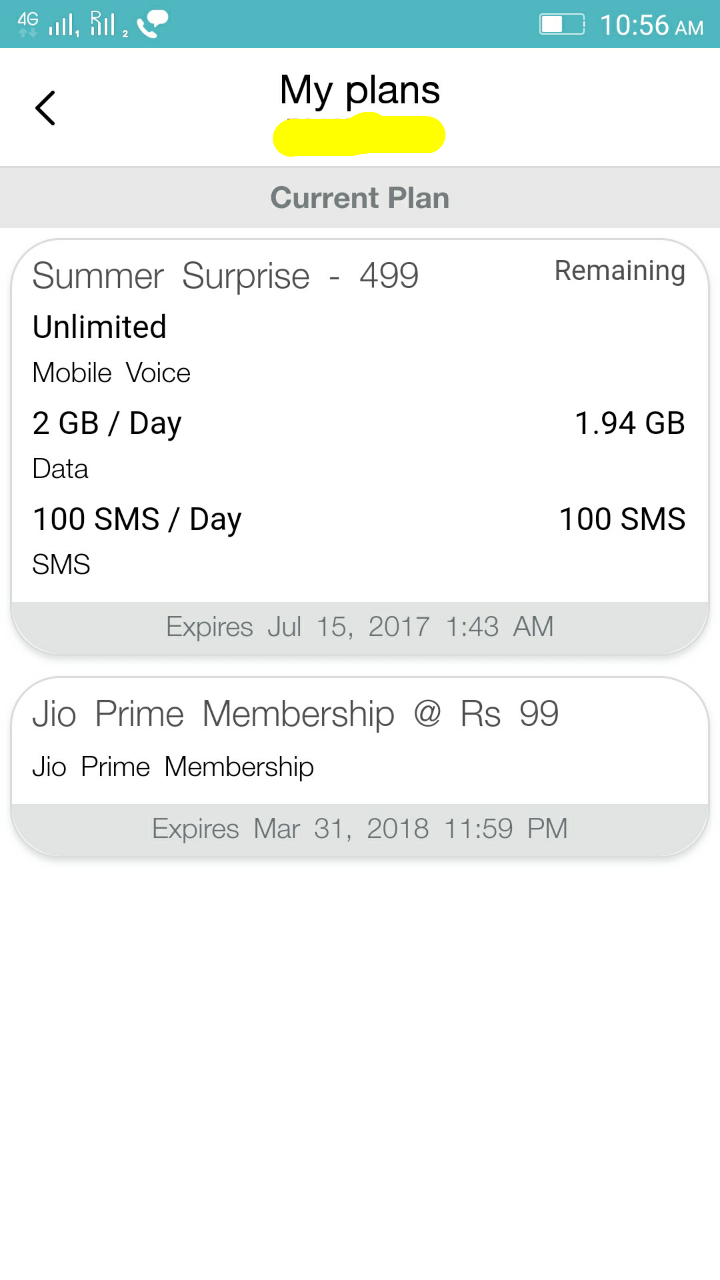The width and height of the screenshot is (720, 1280).
Task: Go back from My plans
Action: tap(45, 108)
